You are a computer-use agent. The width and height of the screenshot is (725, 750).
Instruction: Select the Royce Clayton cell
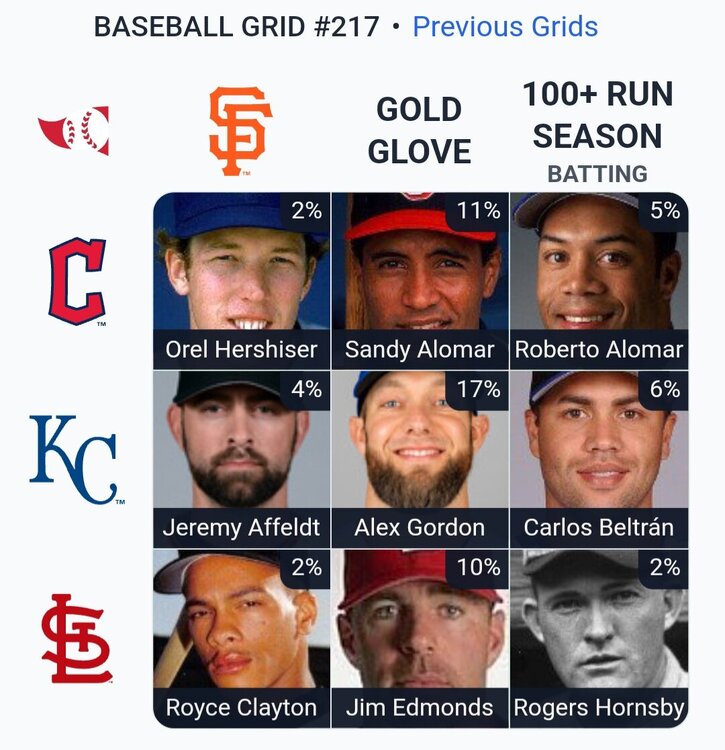tap(241, 637)
